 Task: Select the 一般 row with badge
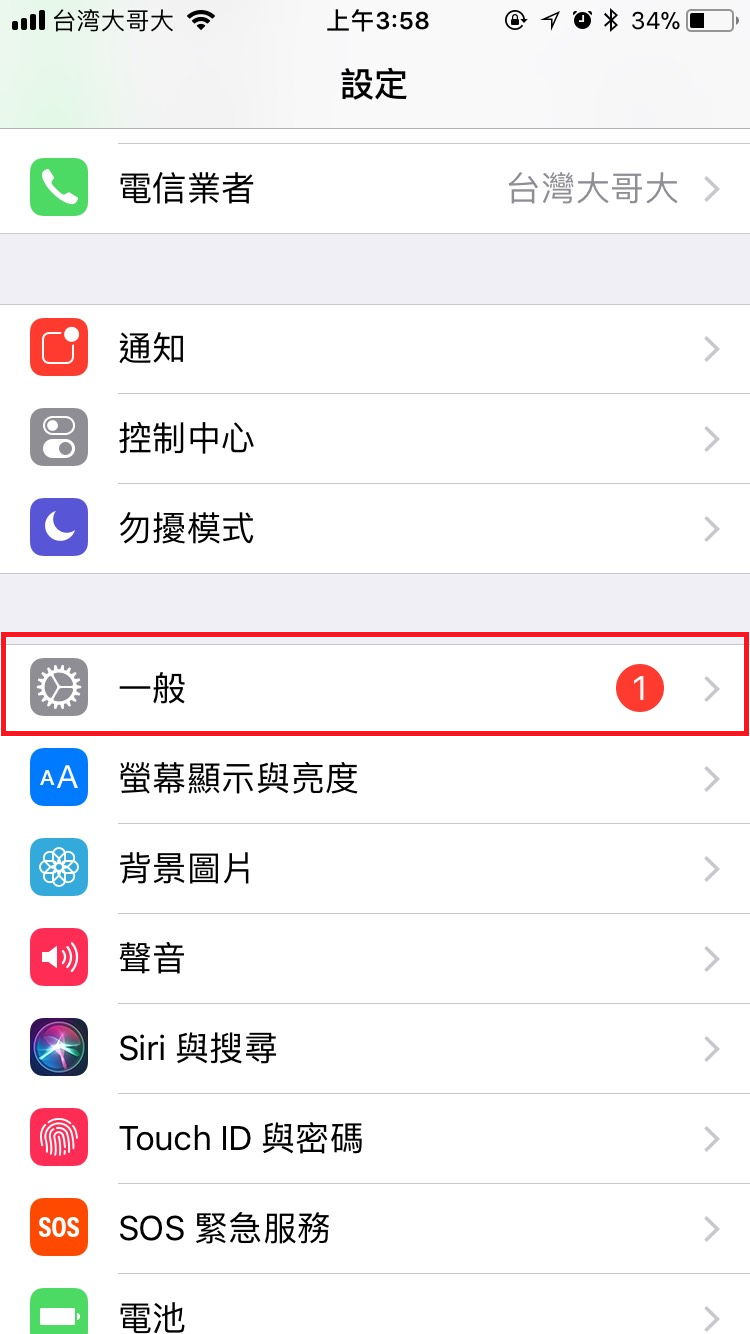tap(375, 689)
